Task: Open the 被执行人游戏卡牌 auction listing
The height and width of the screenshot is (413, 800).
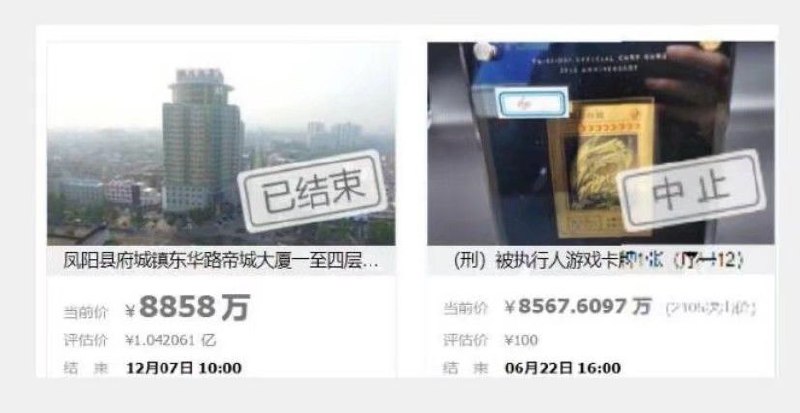Action: tap(598, 261)
